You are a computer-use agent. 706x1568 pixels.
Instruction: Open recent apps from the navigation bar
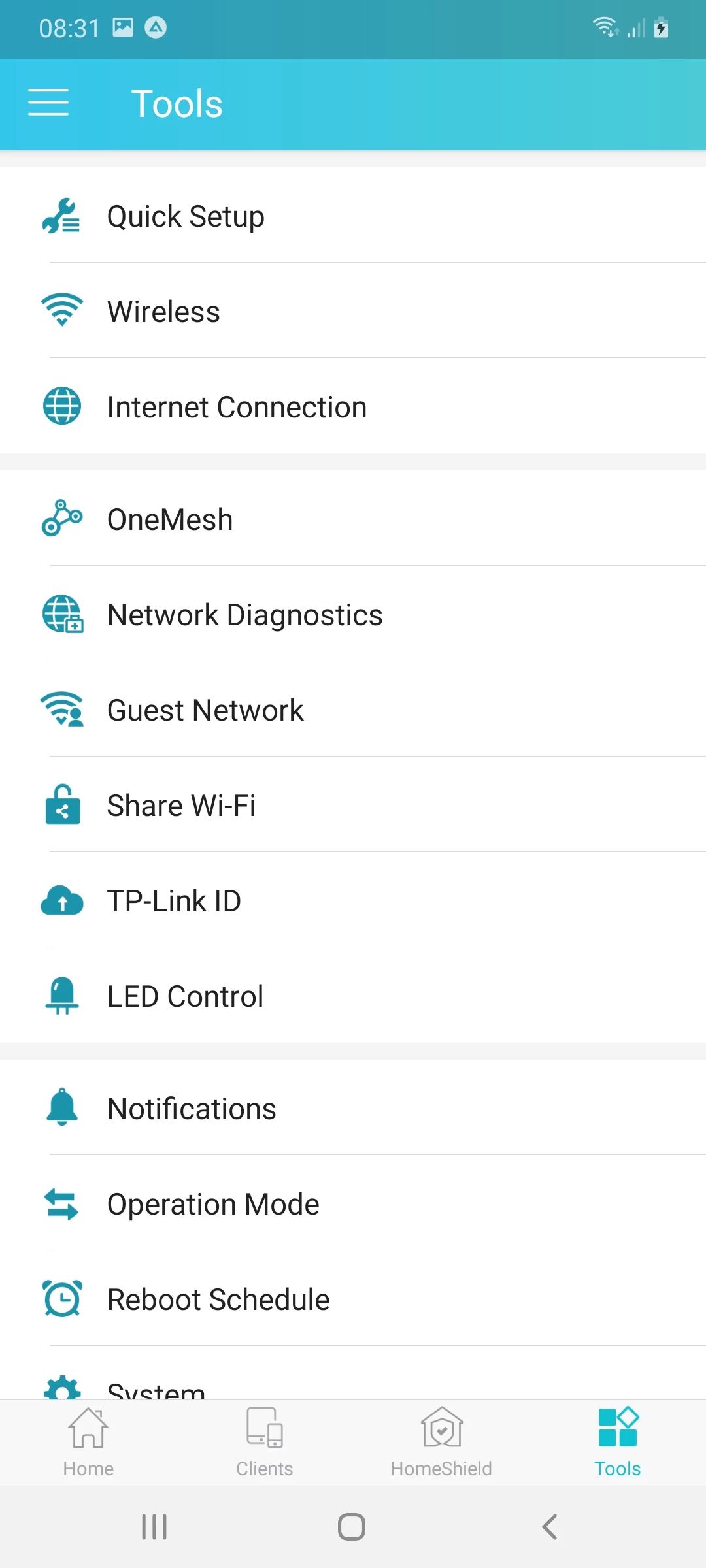pyautogui.click(x=154, y=1527)
